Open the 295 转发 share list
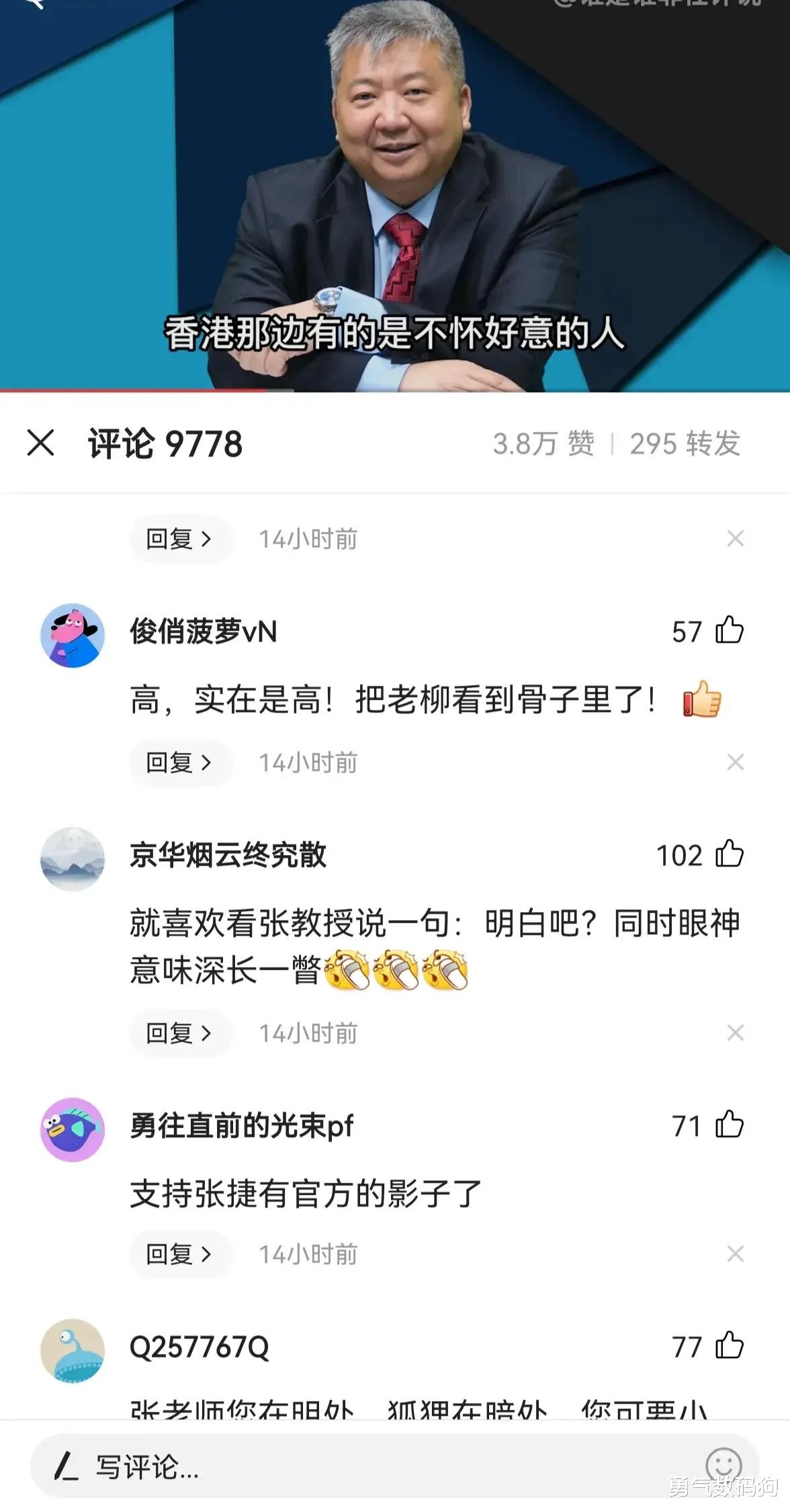Screen dimensions: 790x1512 684,445
